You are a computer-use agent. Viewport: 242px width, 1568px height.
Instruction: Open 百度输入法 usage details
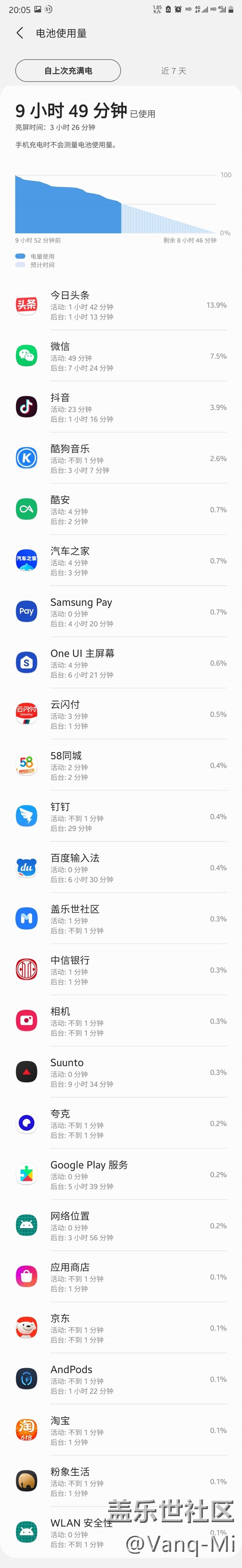point(121,868)
